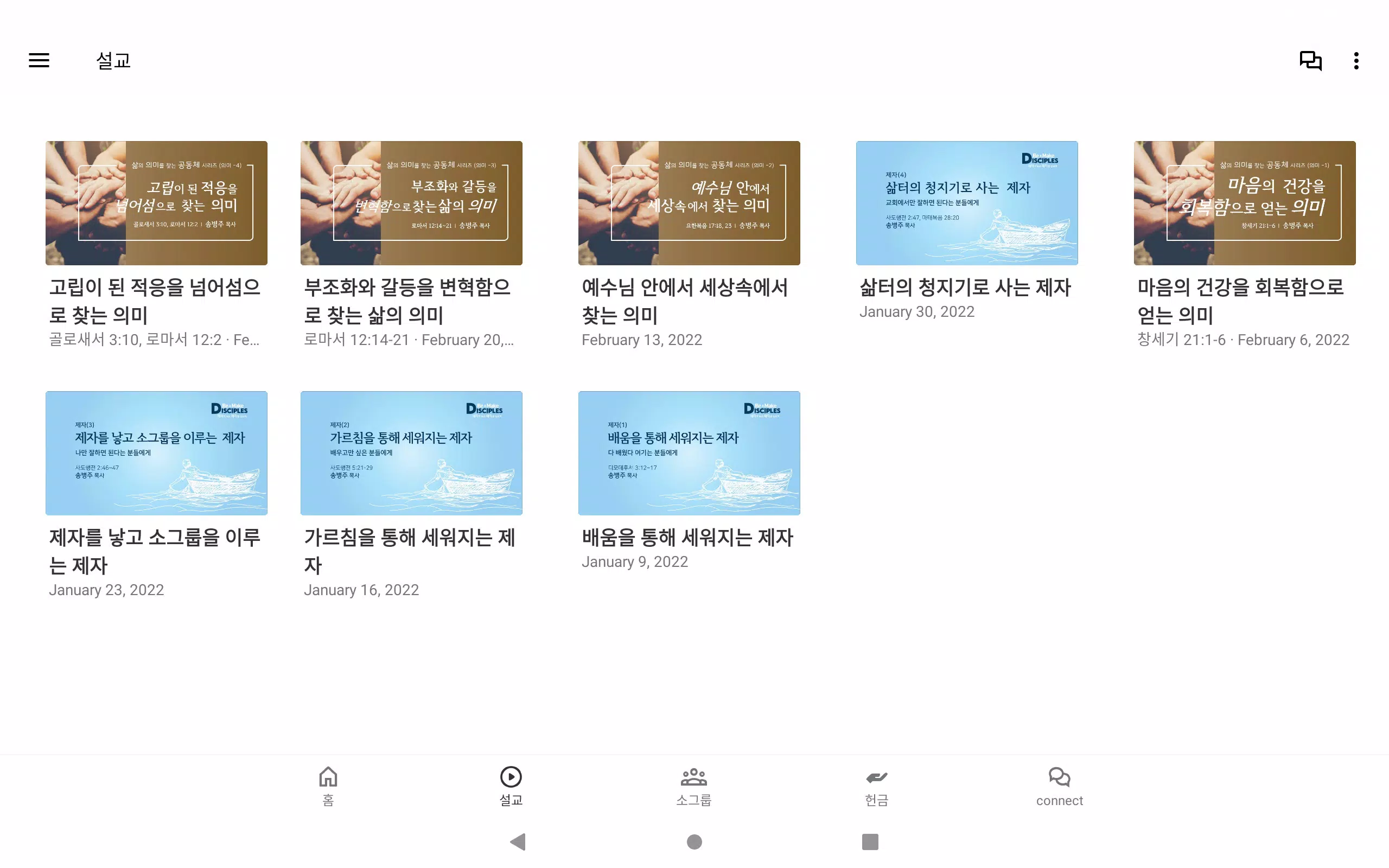1389x868 pixels.
Task: Go to the 헌금 tab
Action: pos(876,786)
